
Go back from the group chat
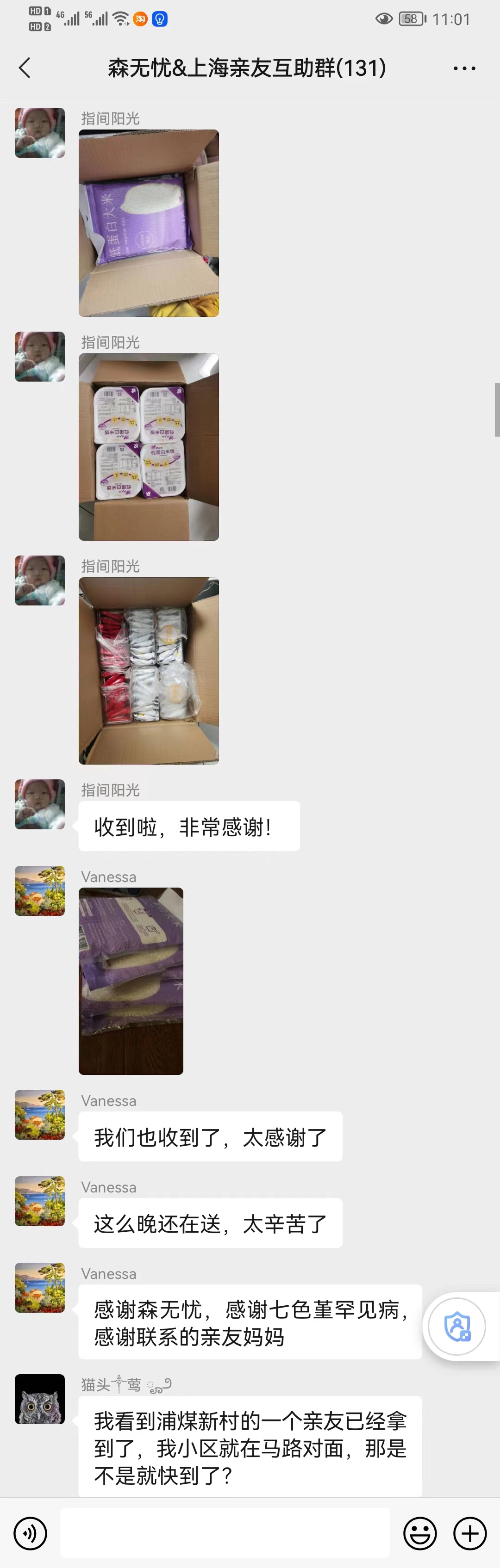tap(25, 68)
